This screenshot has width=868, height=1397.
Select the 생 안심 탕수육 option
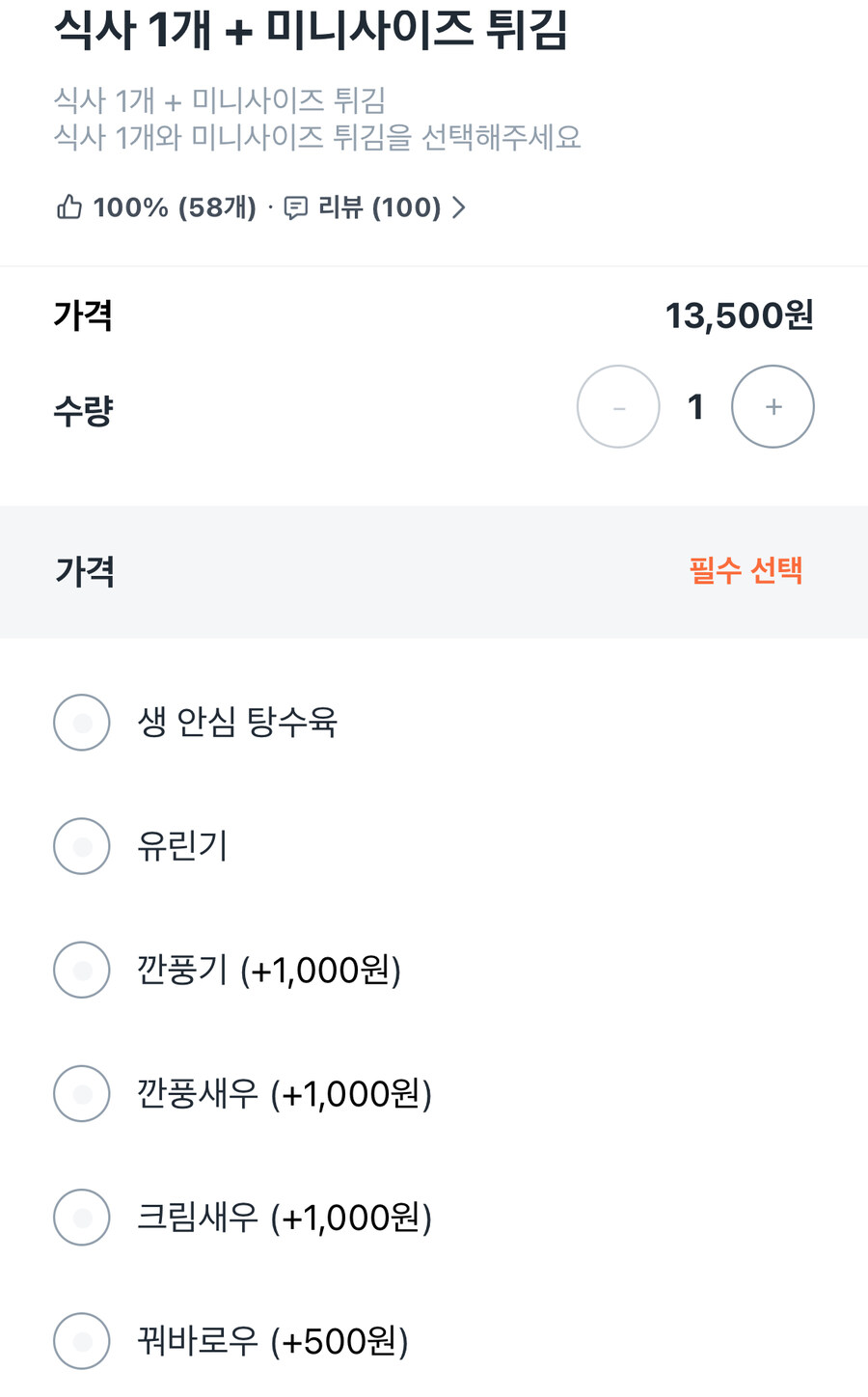(82, 722)
